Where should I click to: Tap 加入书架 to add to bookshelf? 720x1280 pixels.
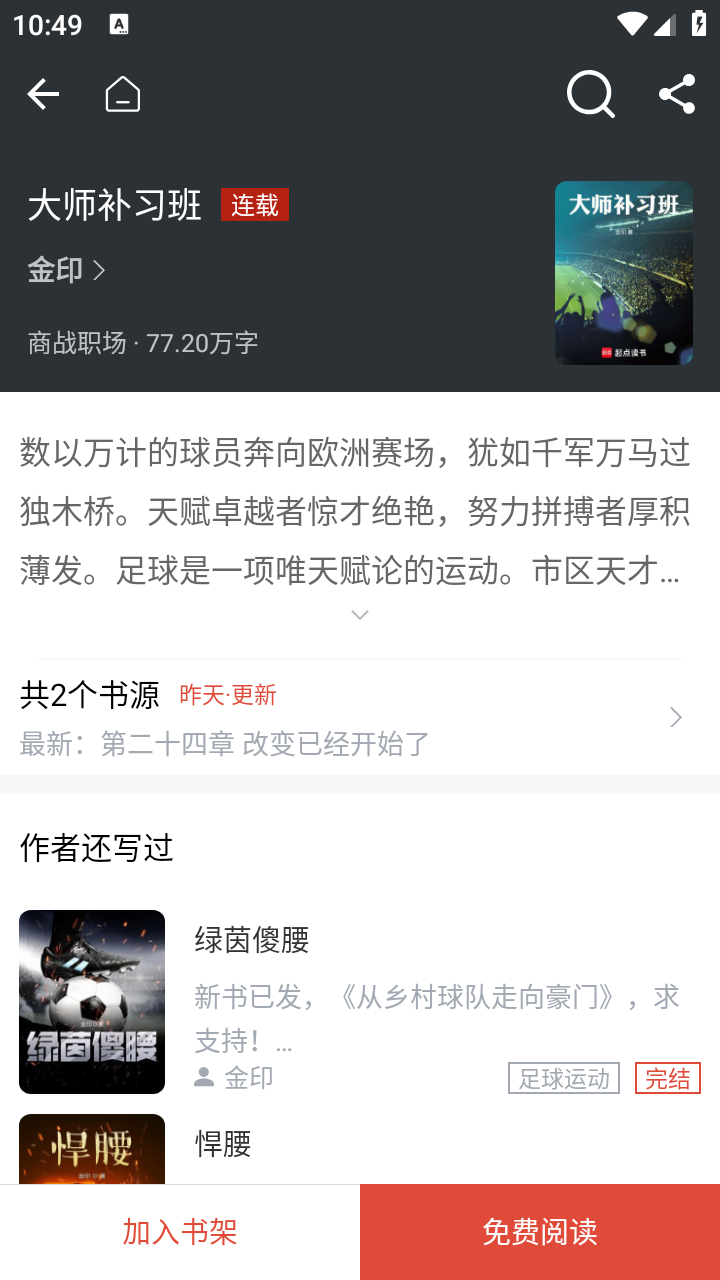tap(178, 1231)
